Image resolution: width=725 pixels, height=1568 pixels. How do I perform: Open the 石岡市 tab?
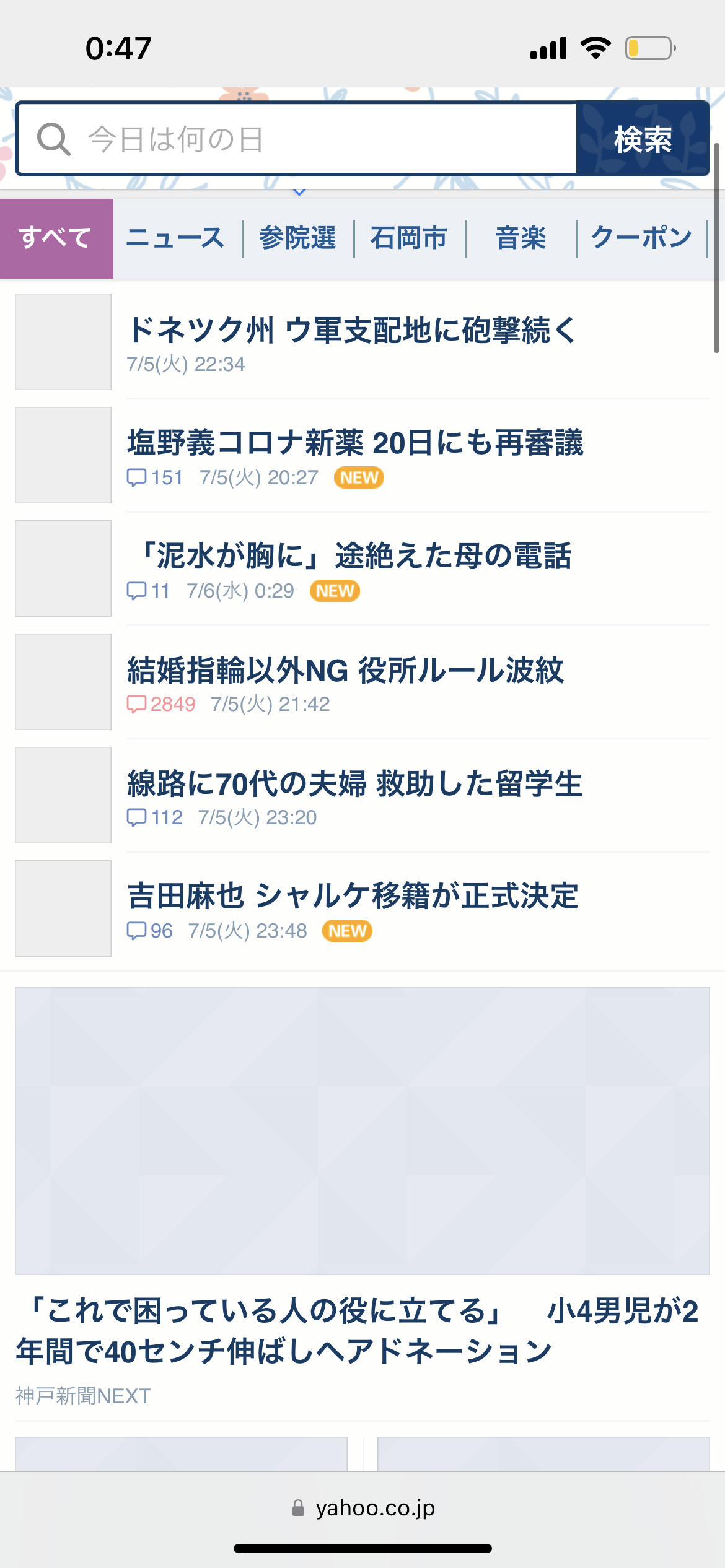pyautogui.click(x=409, y=238)
